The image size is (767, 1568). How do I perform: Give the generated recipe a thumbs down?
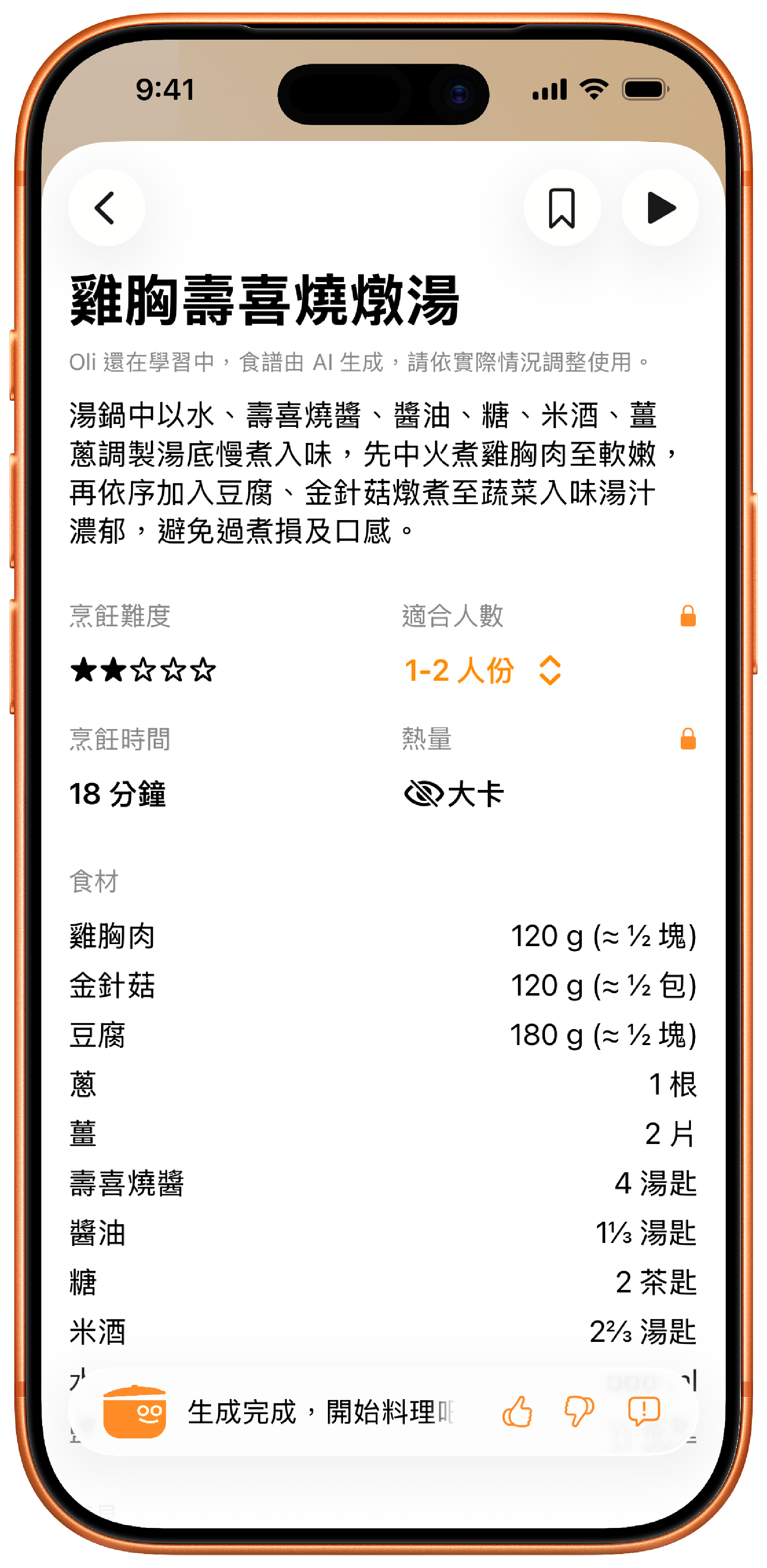pos(579,1411)
